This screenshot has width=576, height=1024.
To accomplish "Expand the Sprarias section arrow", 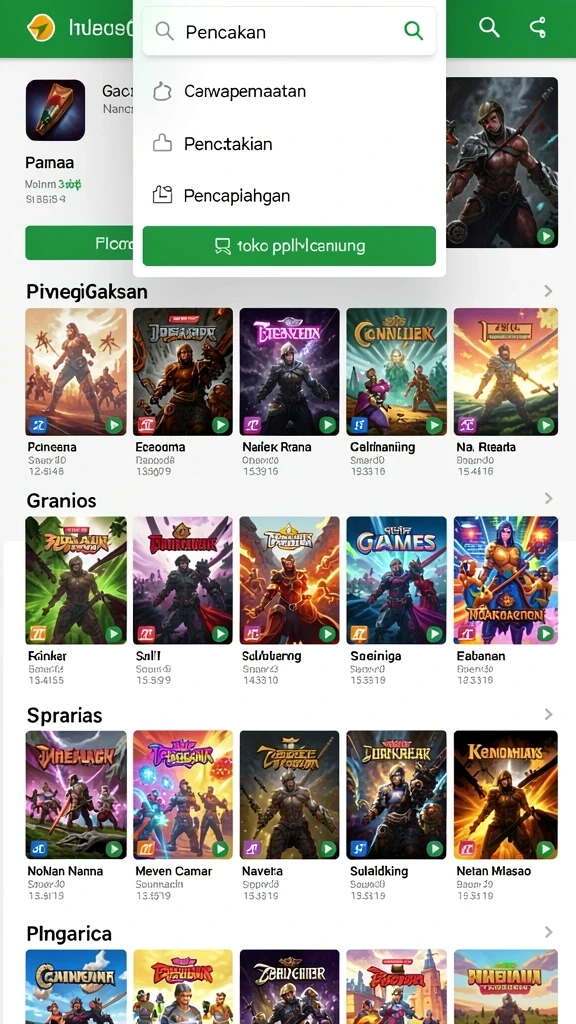I will click(548, 714).
